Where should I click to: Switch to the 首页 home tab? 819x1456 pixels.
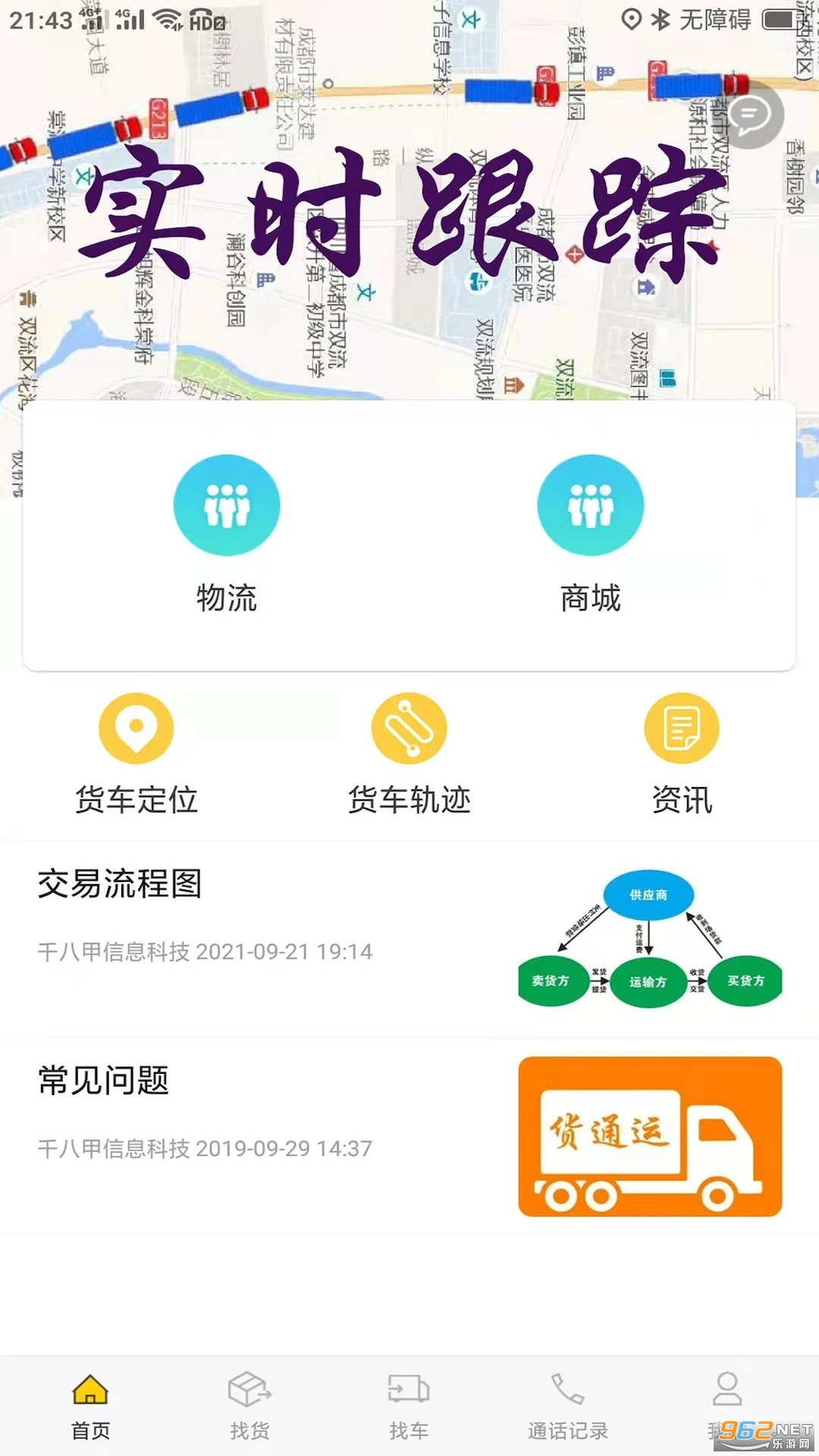(x=90, y=1406)
